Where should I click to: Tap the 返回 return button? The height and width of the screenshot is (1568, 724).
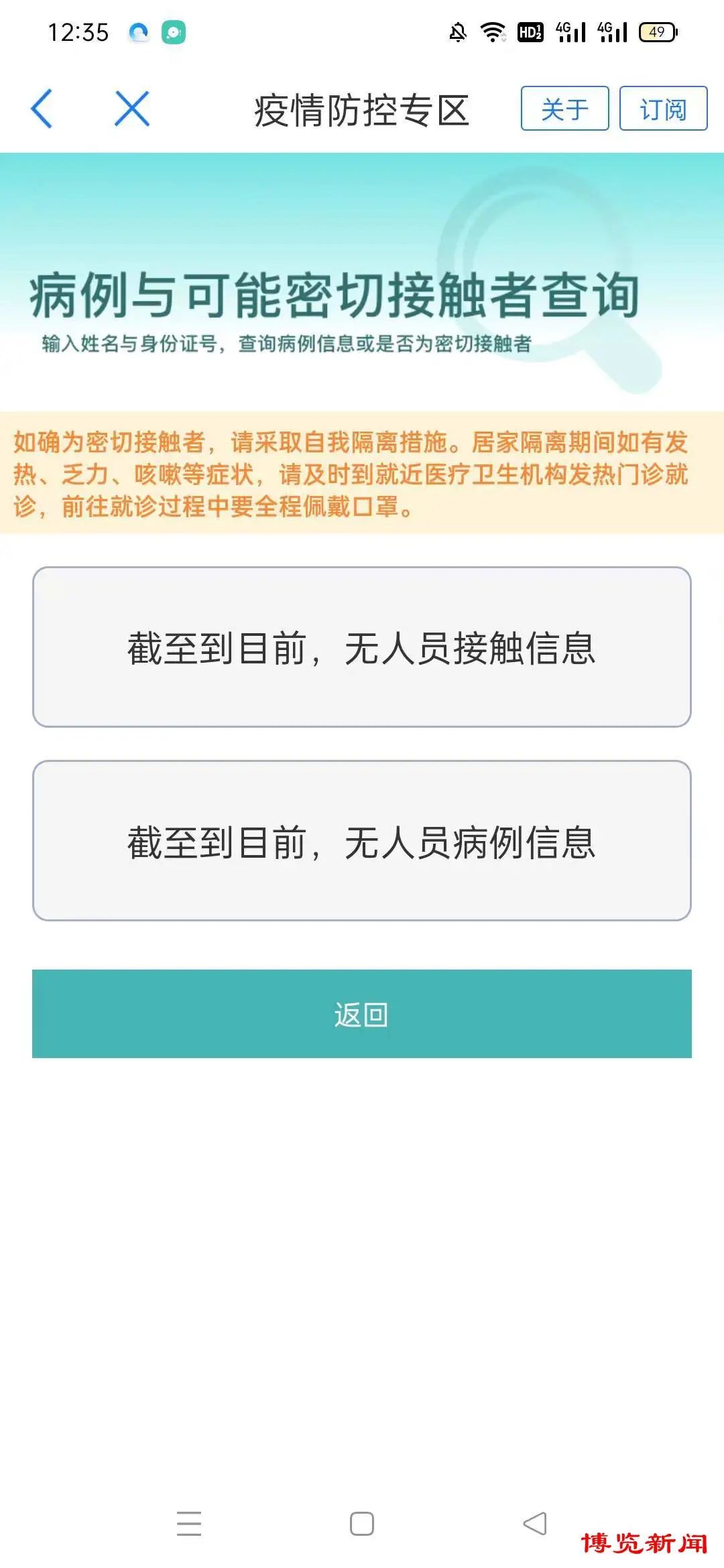click(x=362, y=1014)
